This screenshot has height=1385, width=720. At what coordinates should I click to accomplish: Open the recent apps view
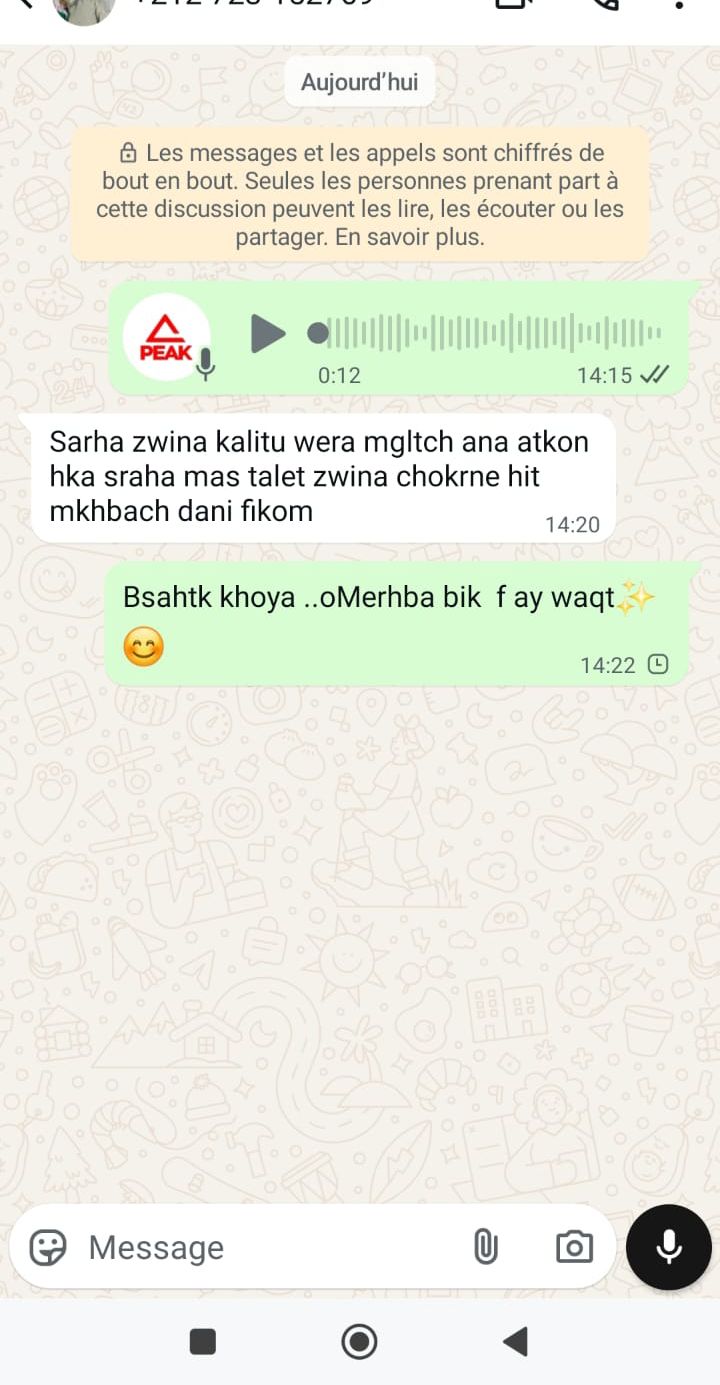[203, 1341]
